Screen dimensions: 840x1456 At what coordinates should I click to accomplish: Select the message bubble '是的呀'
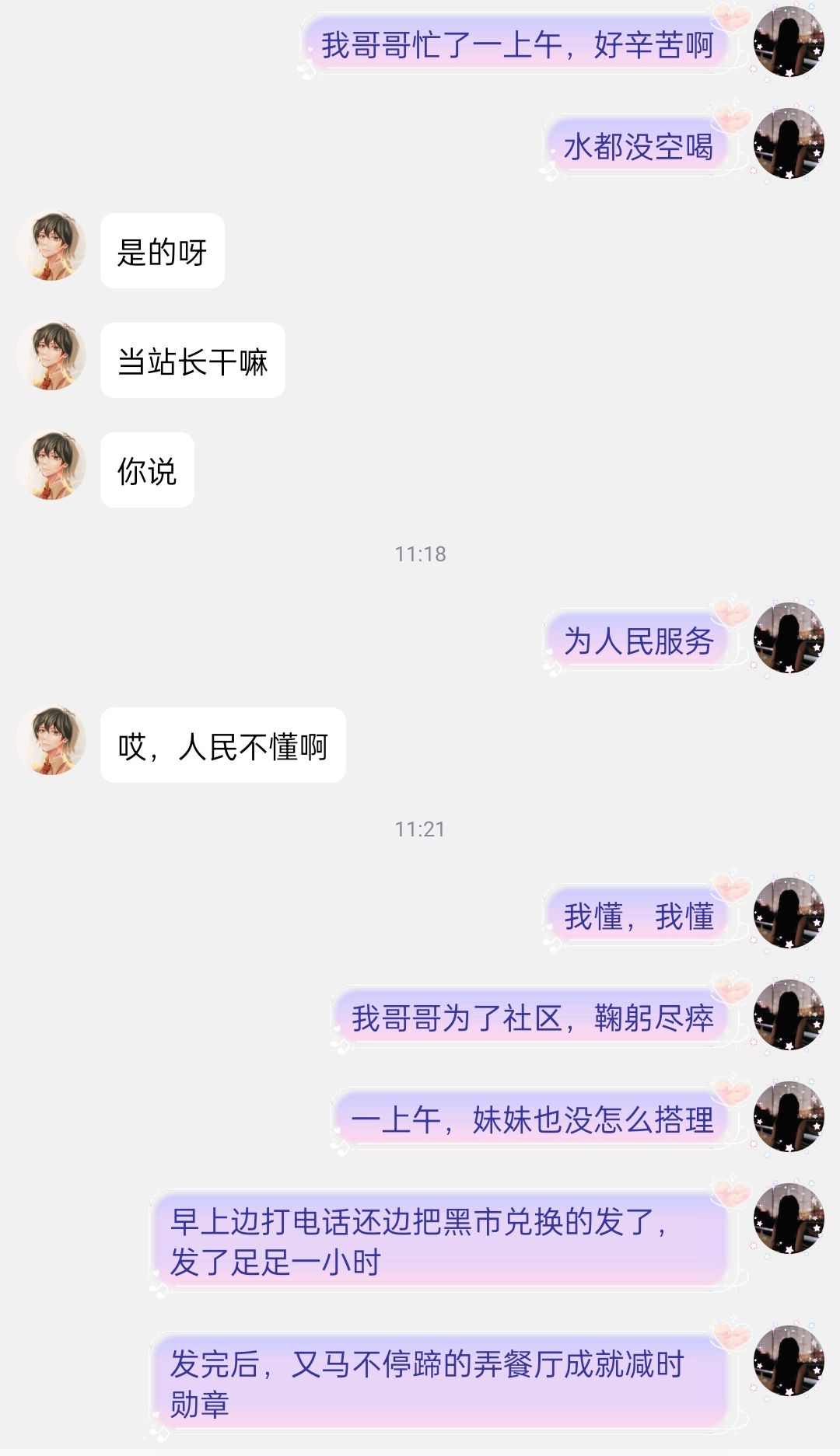[x=163, y=249]
